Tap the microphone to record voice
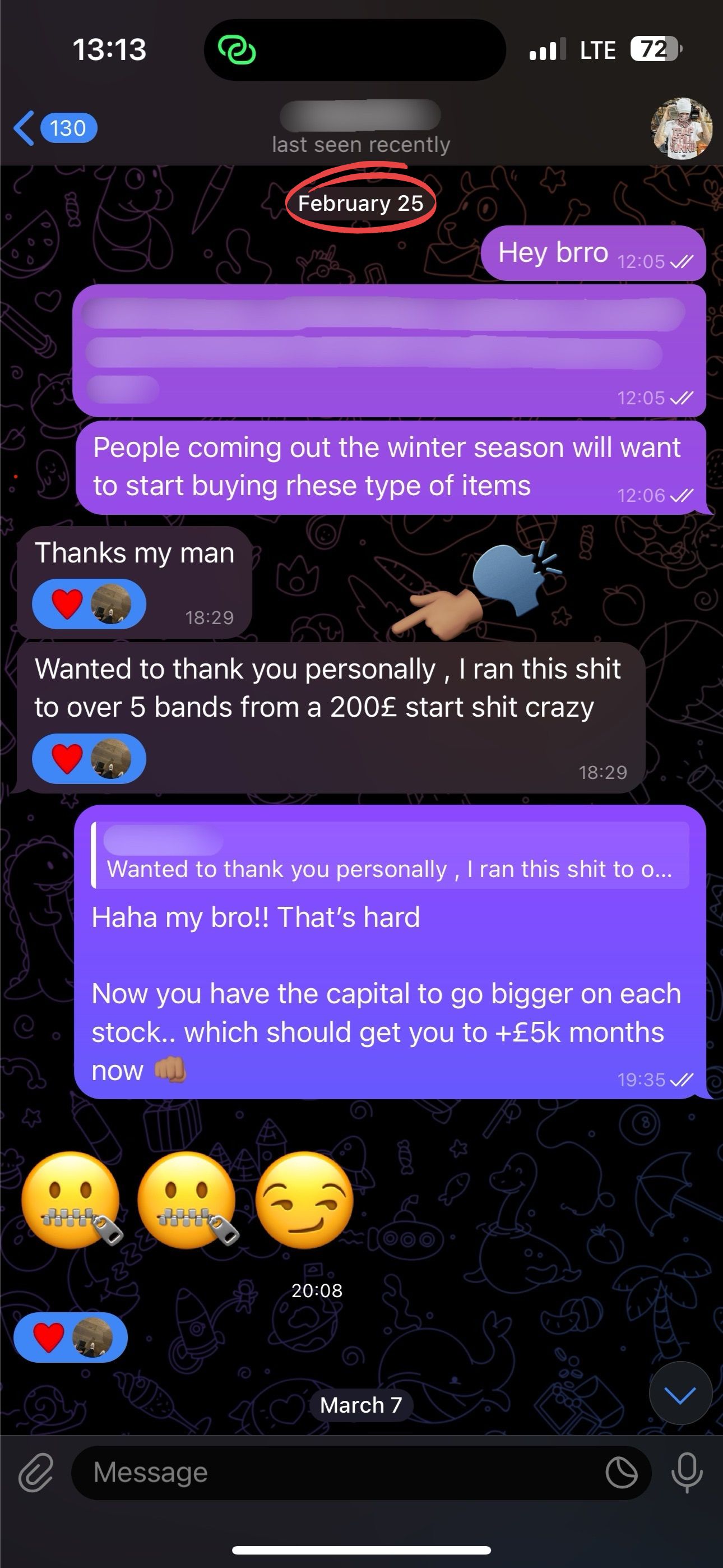This screenshot has width=723, height=1568. [687, 1473]
